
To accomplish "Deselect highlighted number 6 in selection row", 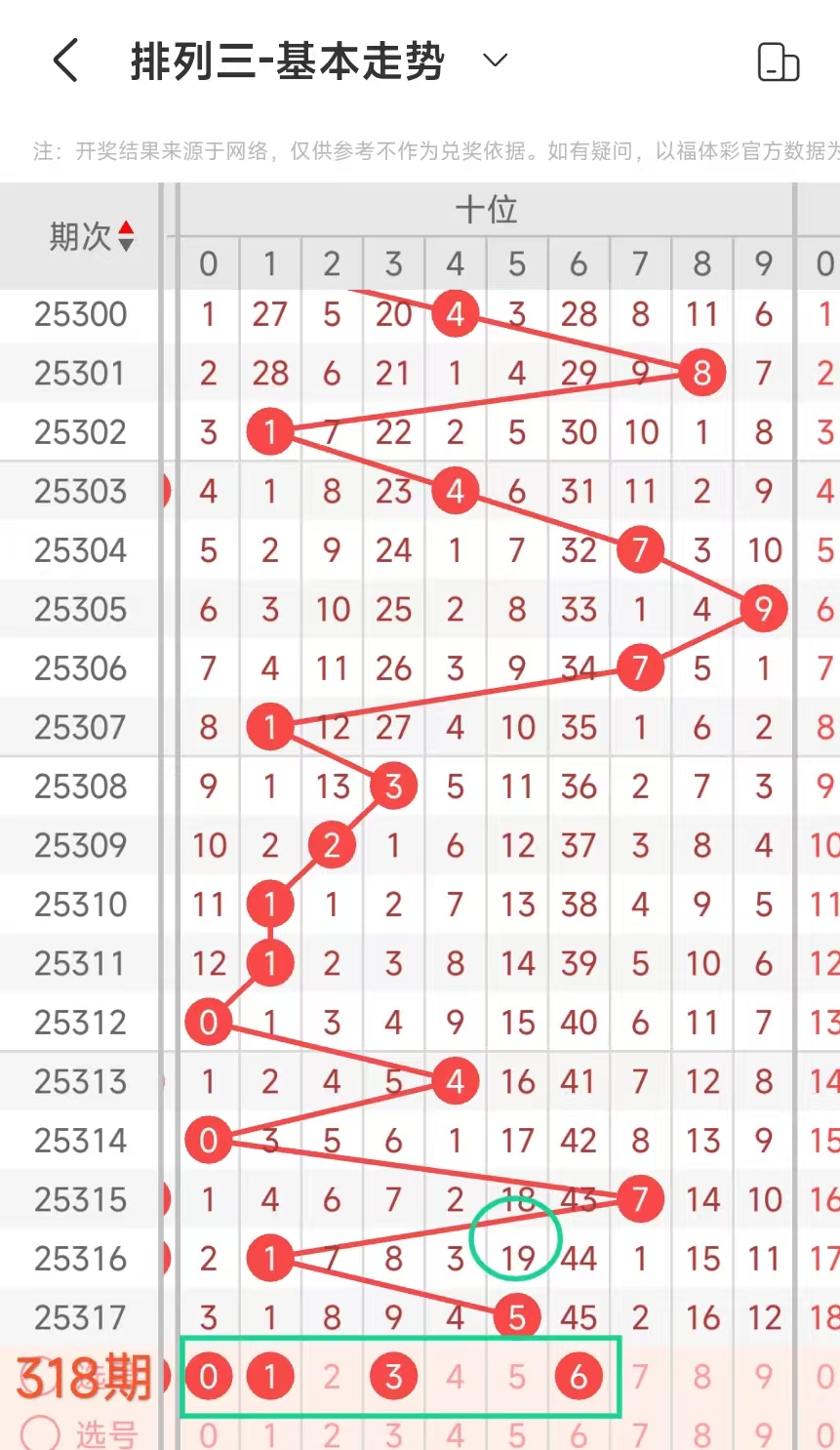I will 579,1377.
